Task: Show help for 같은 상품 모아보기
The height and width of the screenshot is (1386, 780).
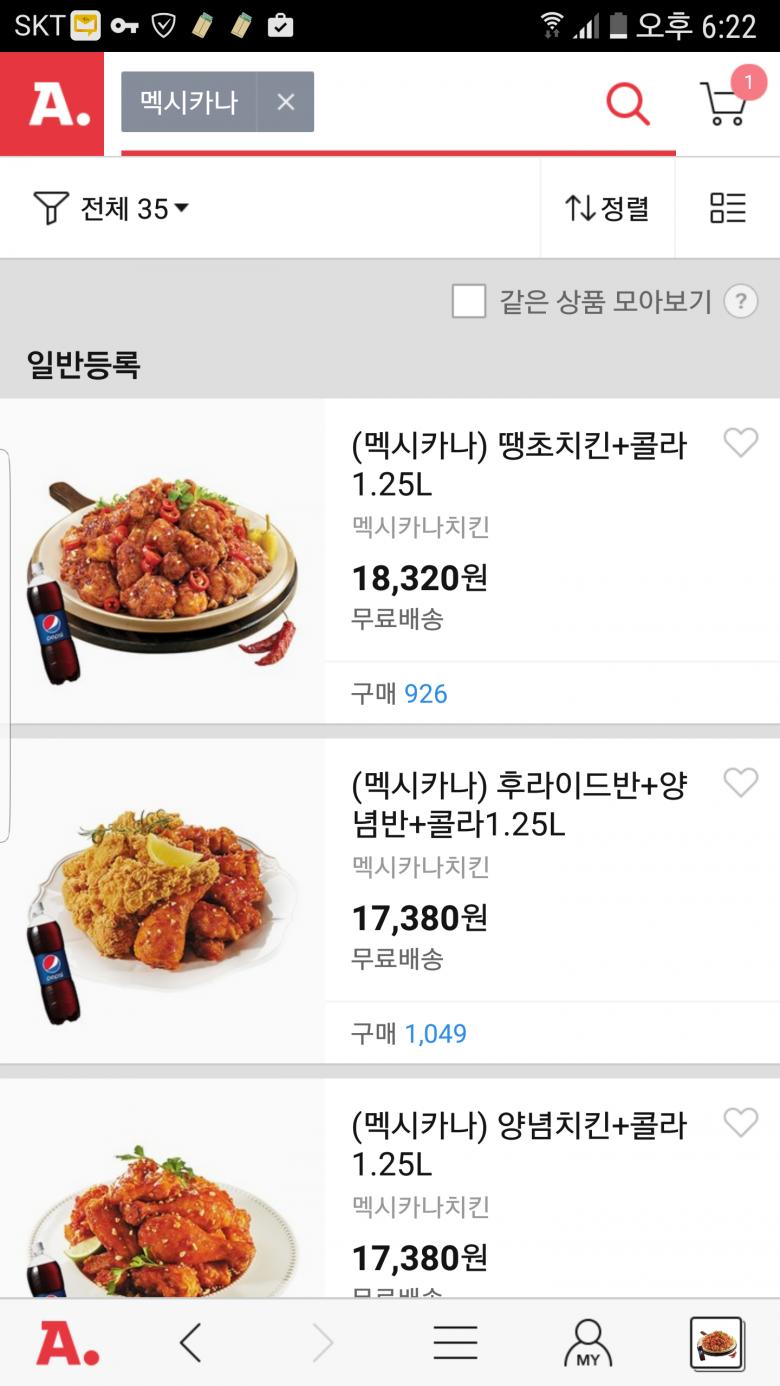Action: coord(740,301)
